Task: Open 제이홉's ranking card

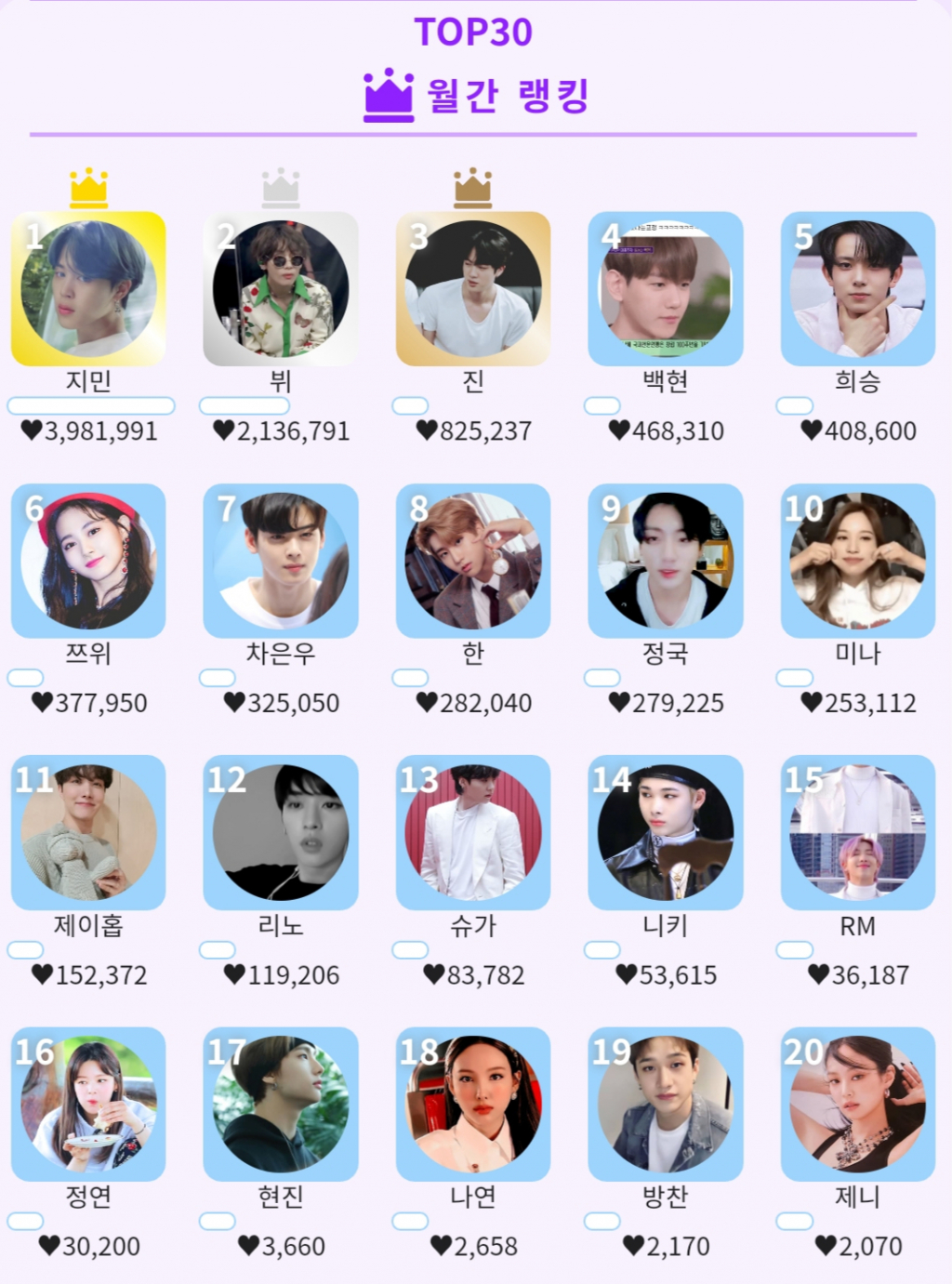Action: click(88, 832)
